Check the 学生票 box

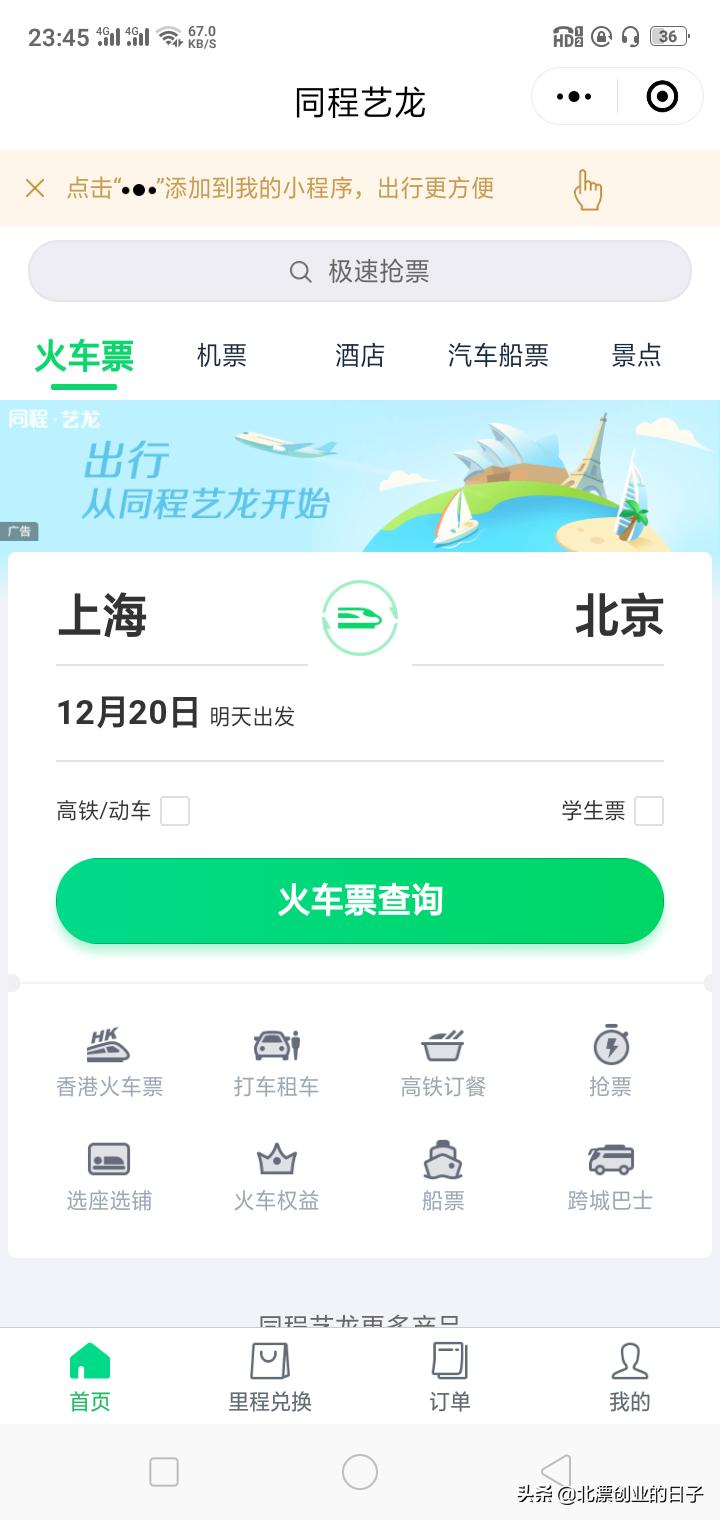click(x=649, y=811)
